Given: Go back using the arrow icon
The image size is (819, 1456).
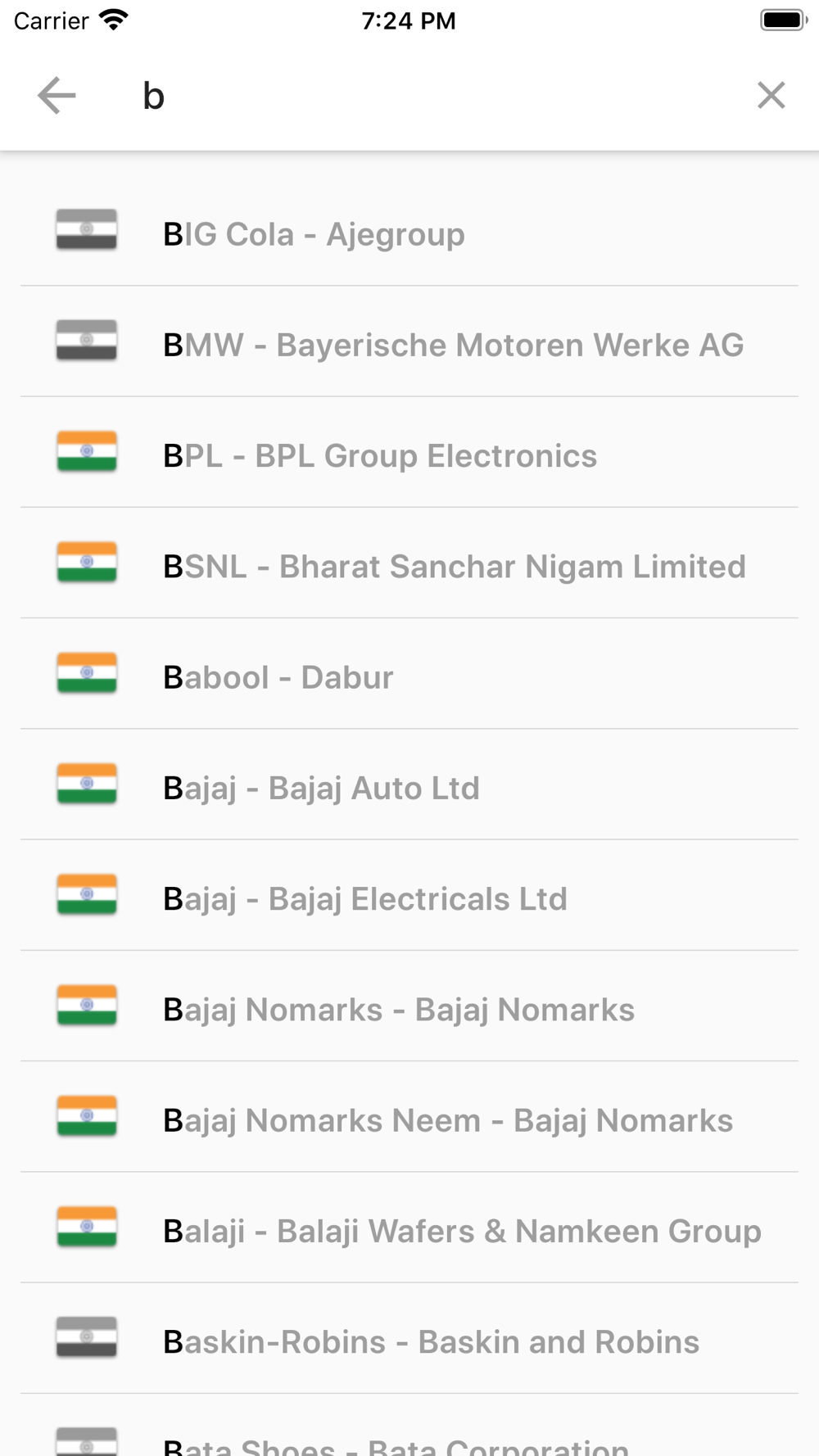Looking at the screenshot, I should [x=57, y=96].
